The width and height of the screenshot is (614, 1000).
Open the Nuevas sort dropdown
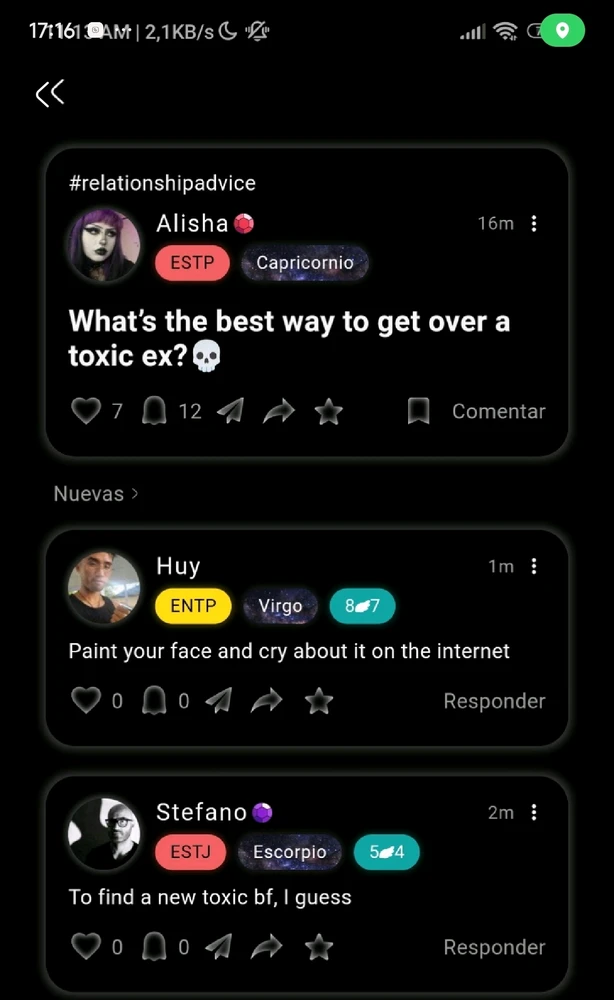click(x=95, y=493)
